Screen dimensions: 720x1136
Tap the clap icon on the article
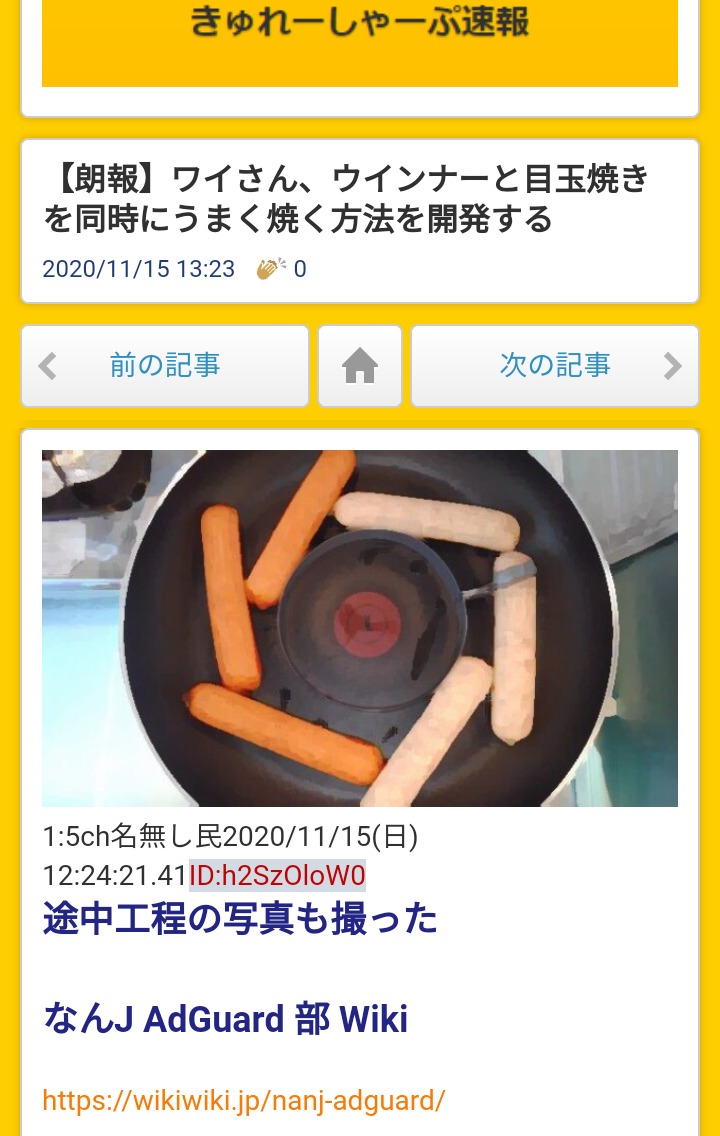point(271,268)
